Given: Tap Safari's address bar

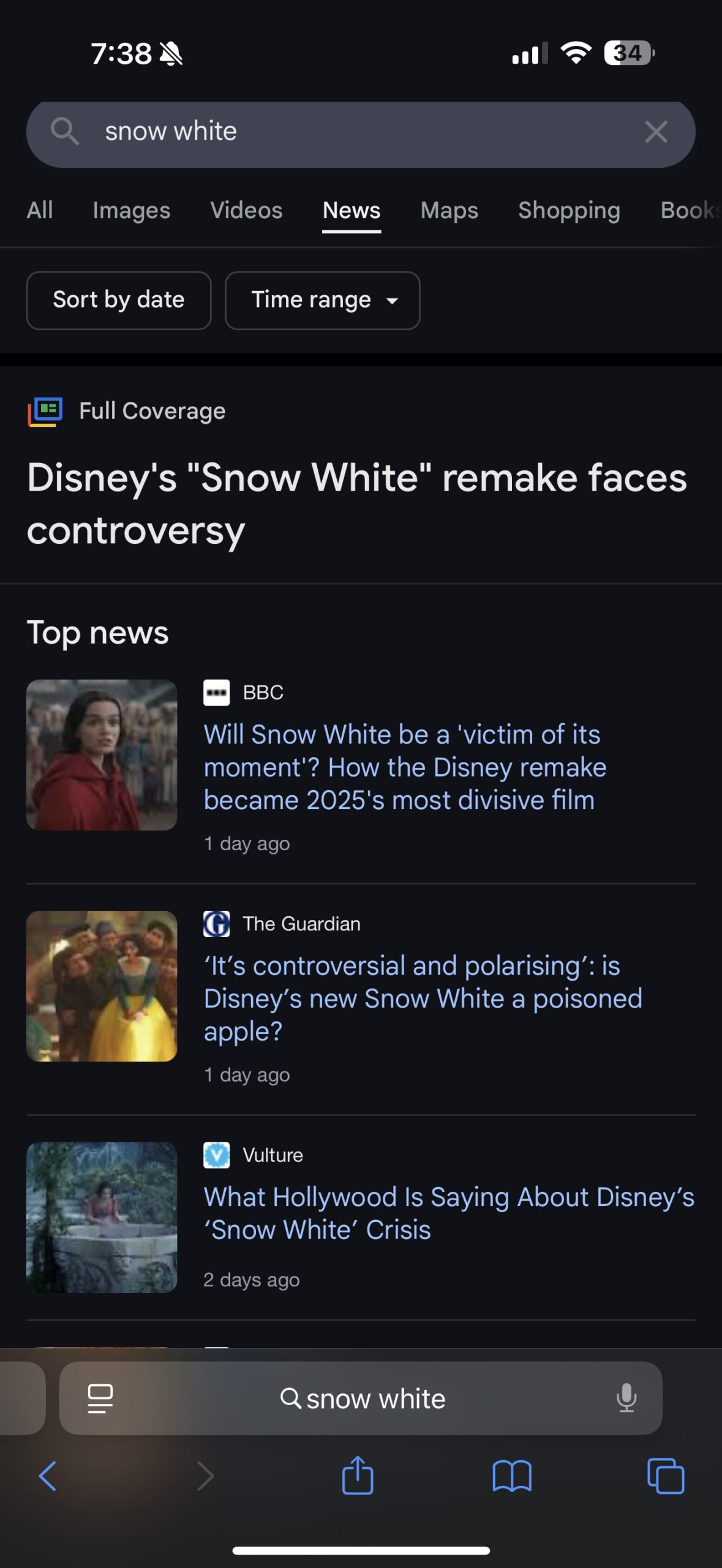Looking at the screenshot, I should click(363, 1399).
